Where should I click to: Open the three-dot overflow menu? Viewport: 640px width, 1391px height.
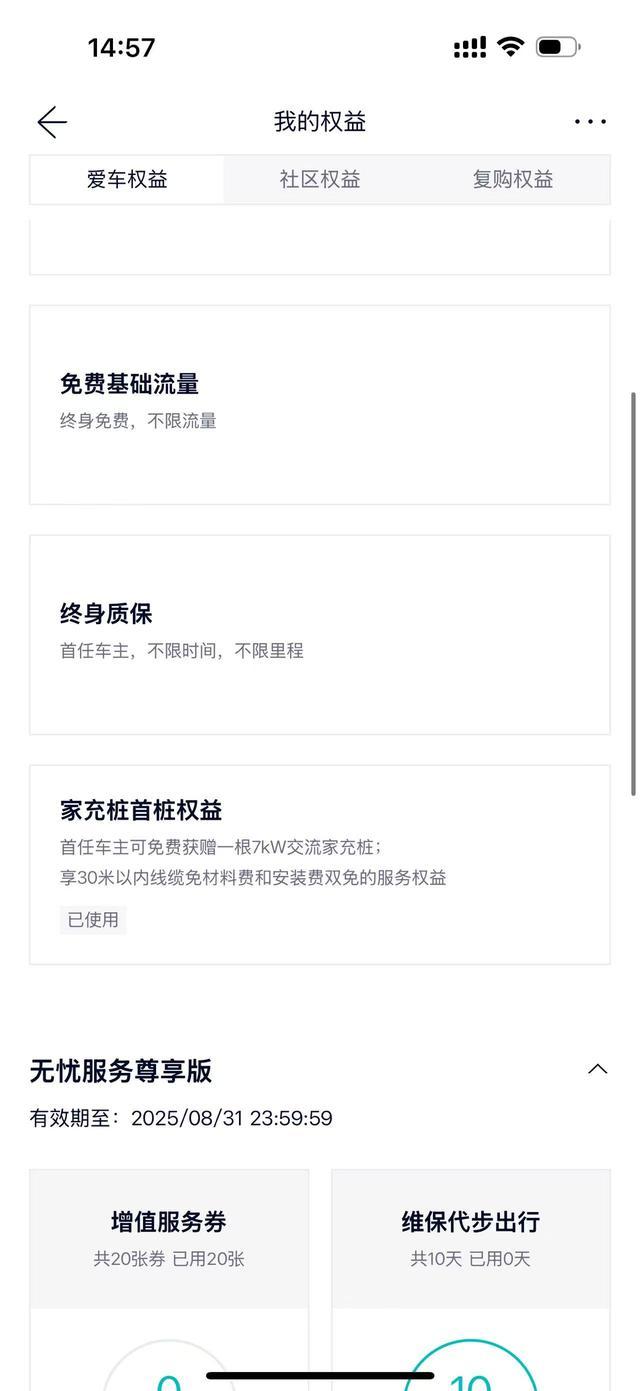[x=590, y=122]
